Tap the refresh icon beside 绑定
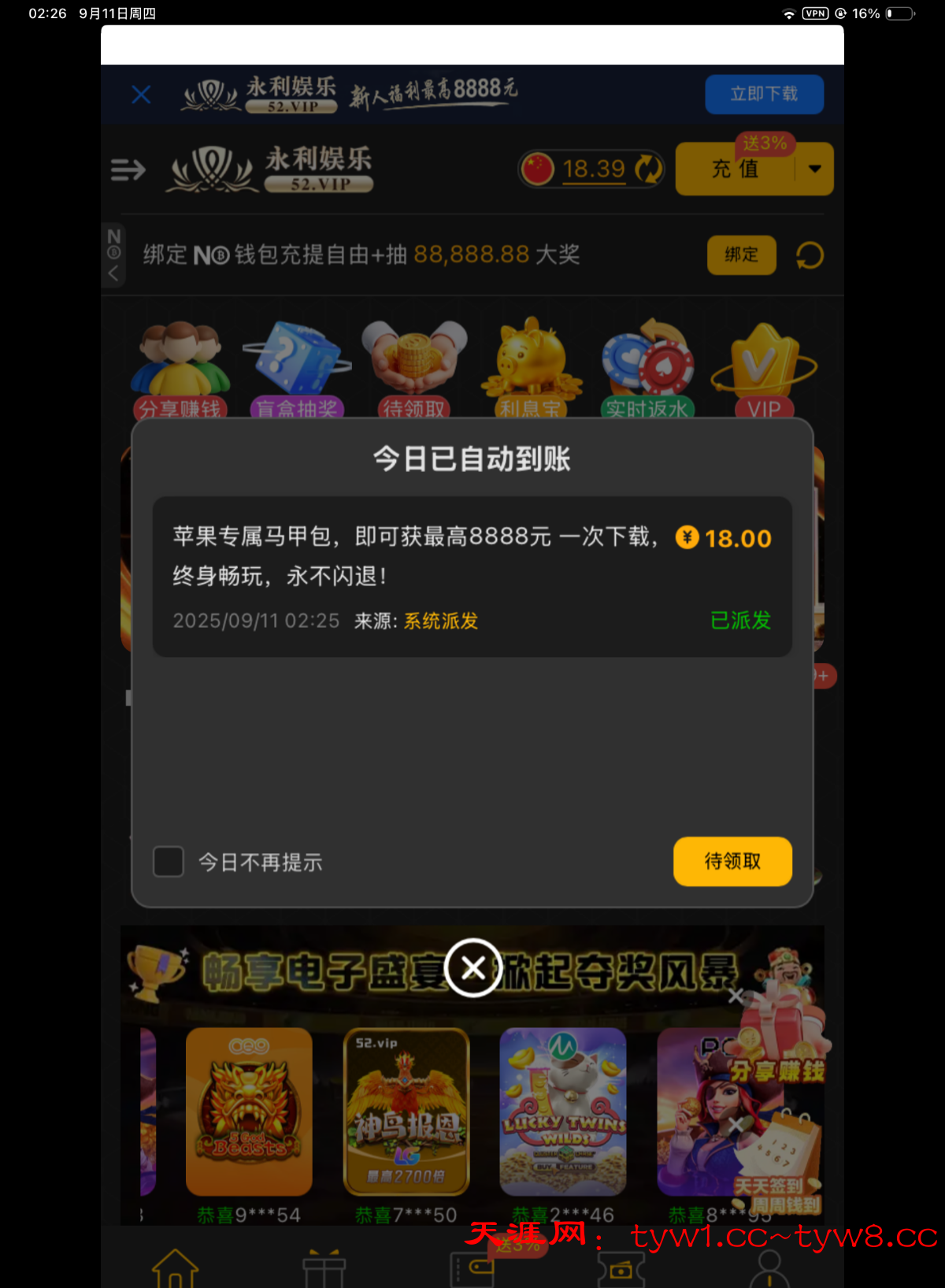The height and width of the screenshot is (1288, 945). point(810,255)
